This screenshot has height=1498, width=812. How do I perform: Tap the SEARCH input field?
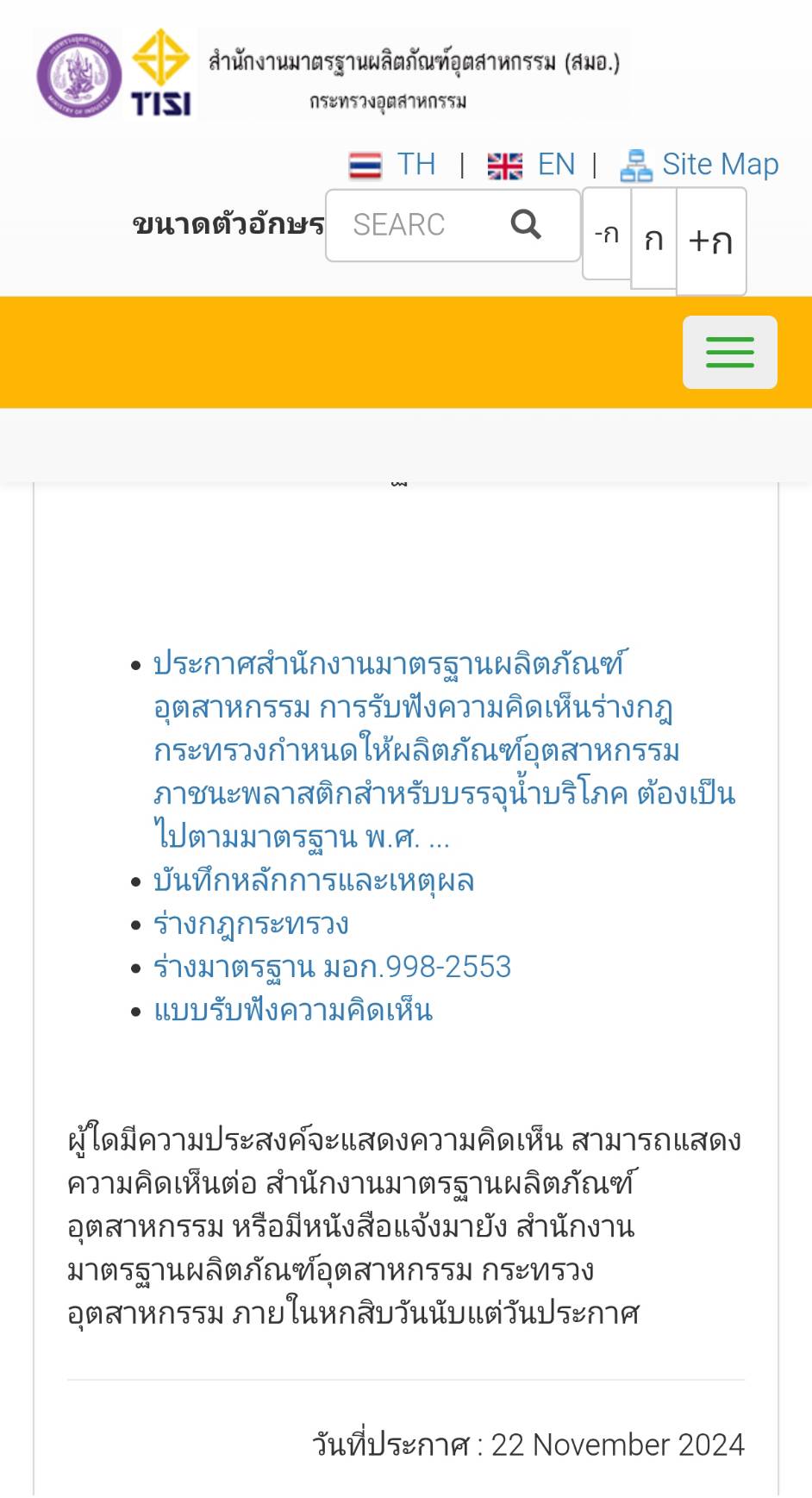(x=412, y=225)
